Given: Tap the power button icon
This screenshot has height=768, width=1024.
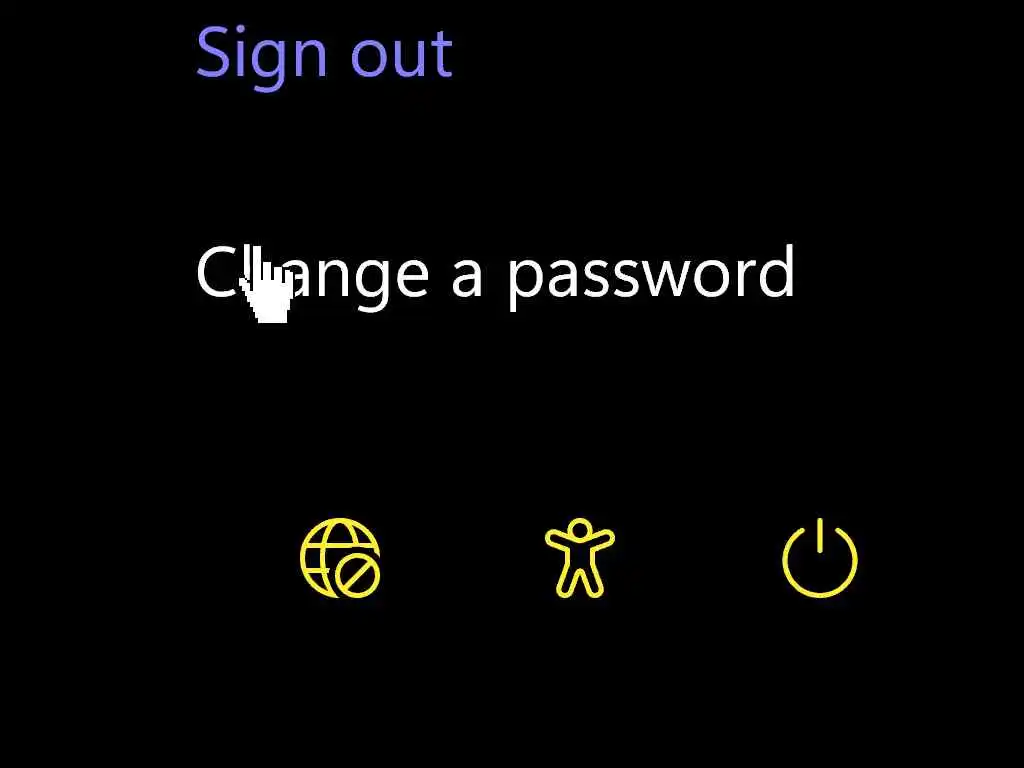Looking at the screenshot, I should (x=819, y=559).
